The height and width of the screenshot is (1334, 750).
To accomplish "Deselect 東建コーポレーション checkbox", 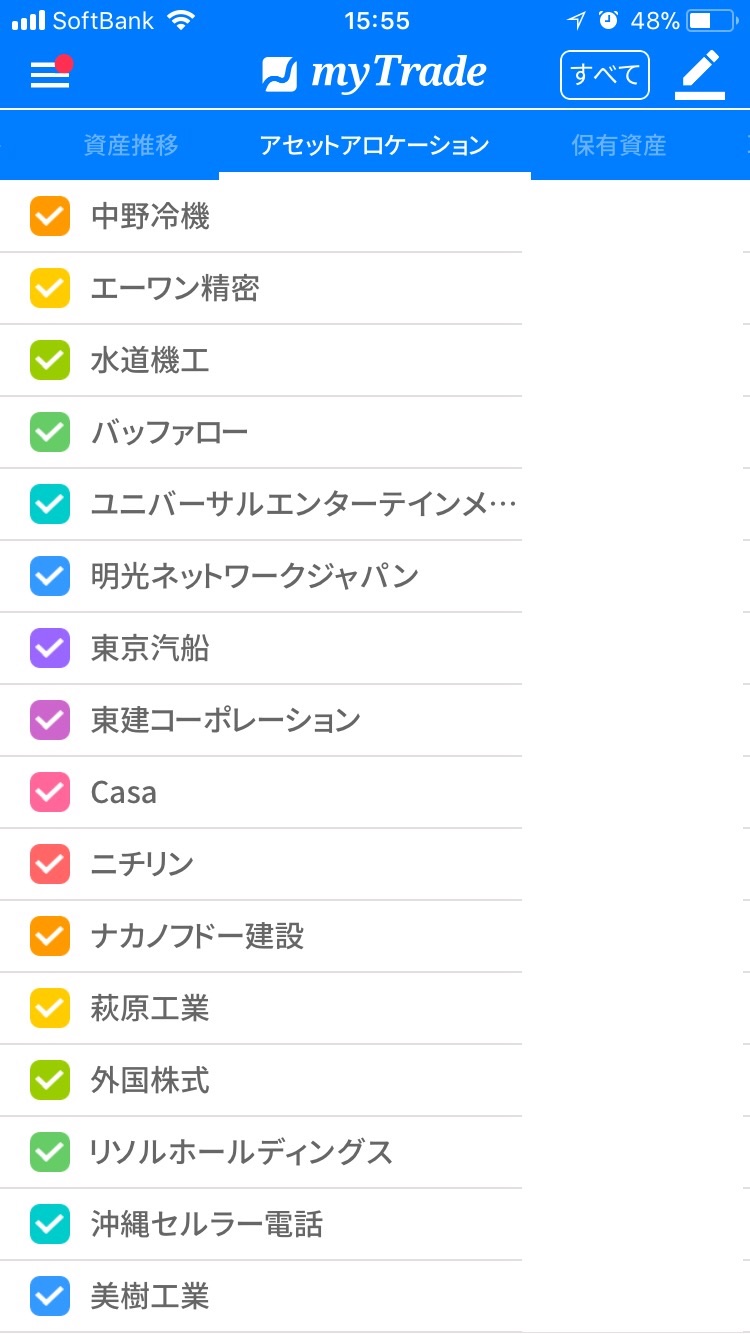I will [50, 720].
